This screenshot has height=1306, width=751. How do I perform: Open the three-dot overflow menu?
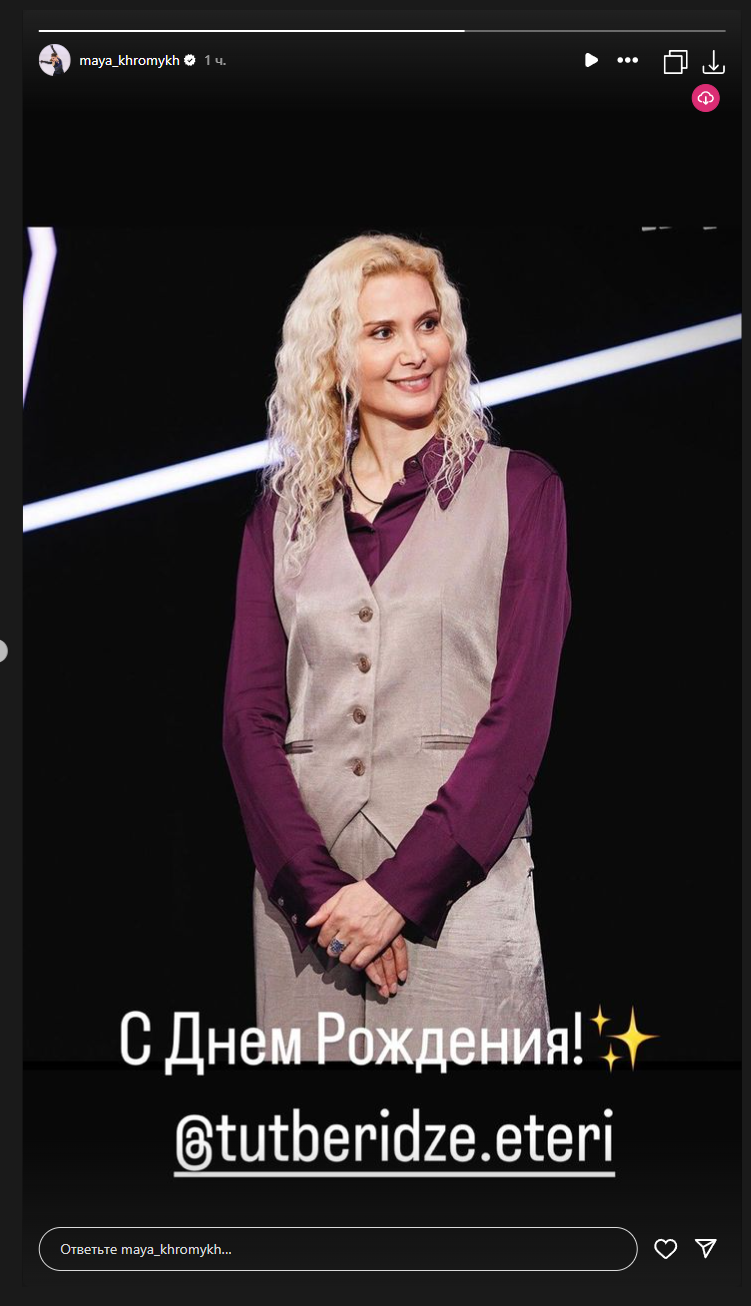click(627, 60)
